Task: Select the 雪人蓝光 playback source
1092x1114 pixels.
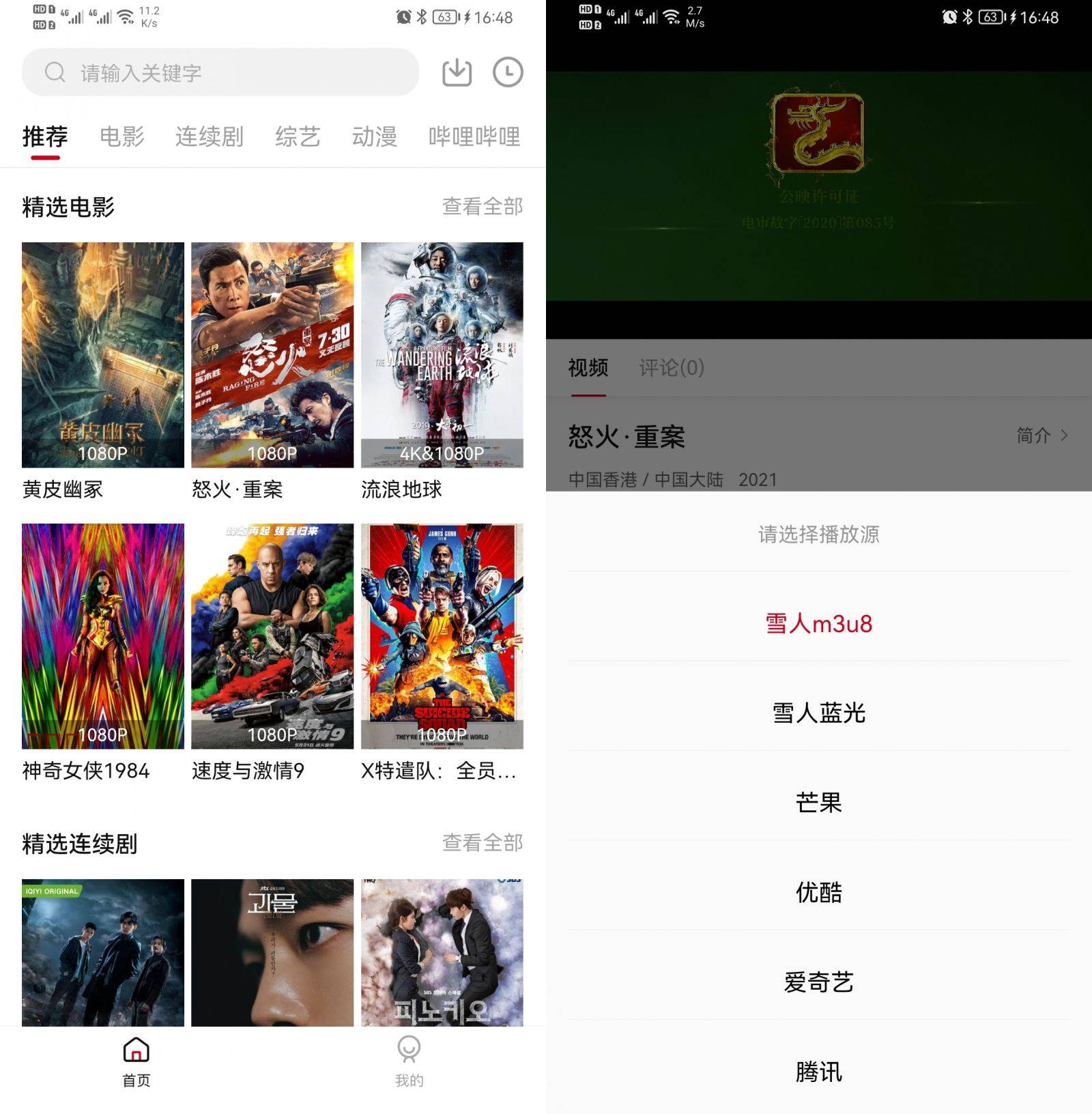Action: 818,713
